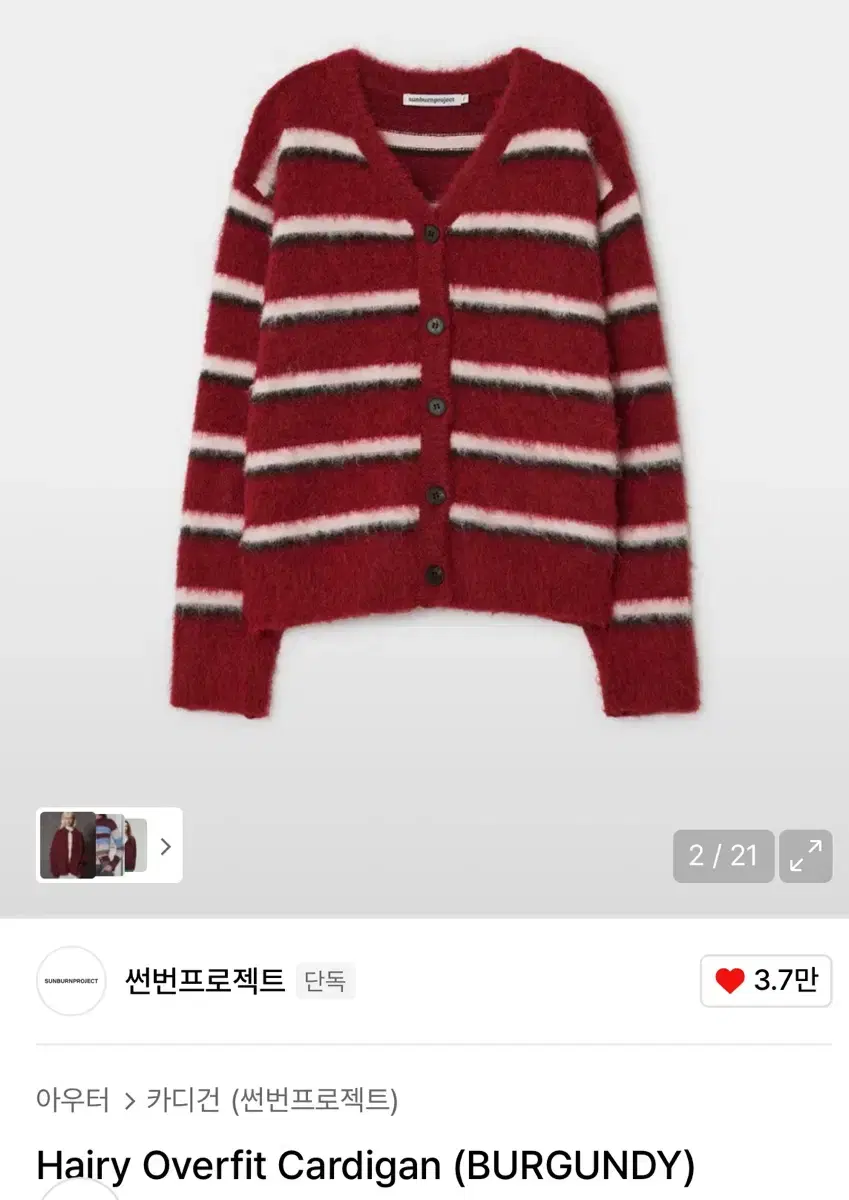Select the red heart inside the like button
This screenshot has height=1200, width=849.
[731, 981]
